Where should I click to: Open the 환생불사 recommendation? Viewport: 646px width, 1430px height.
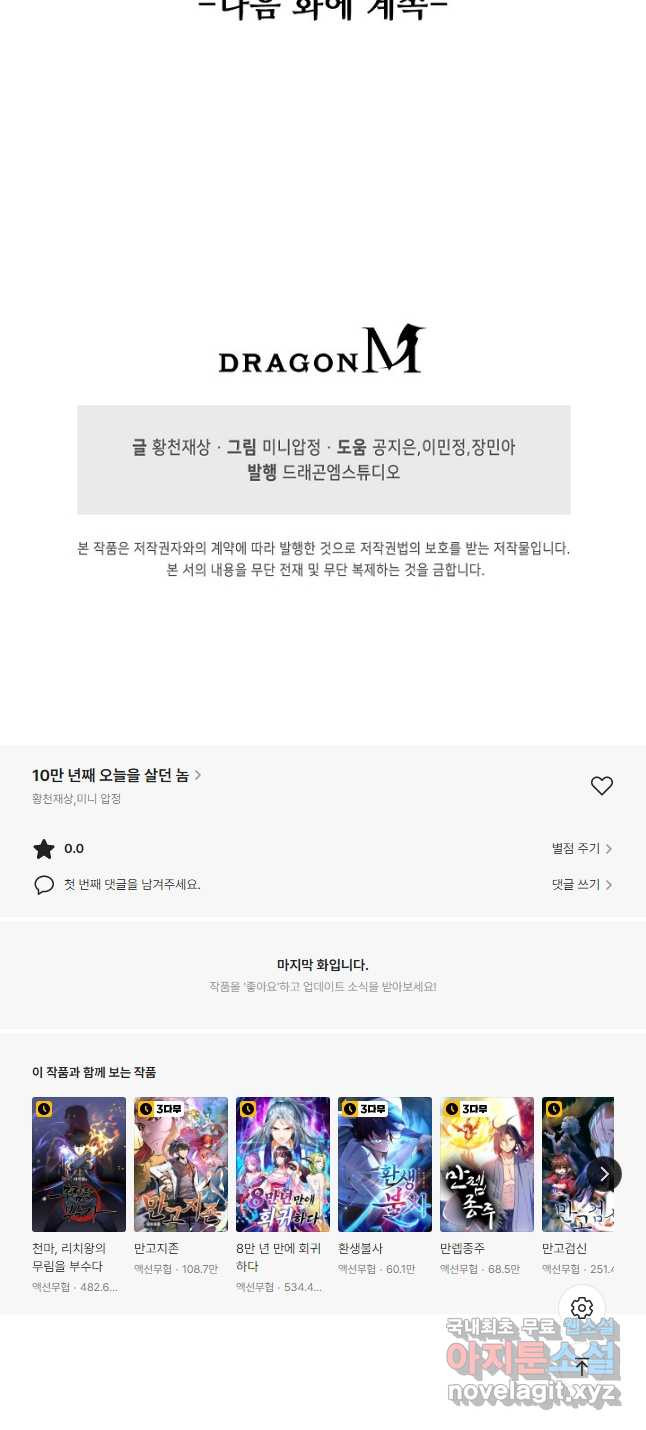[385, 1164]
